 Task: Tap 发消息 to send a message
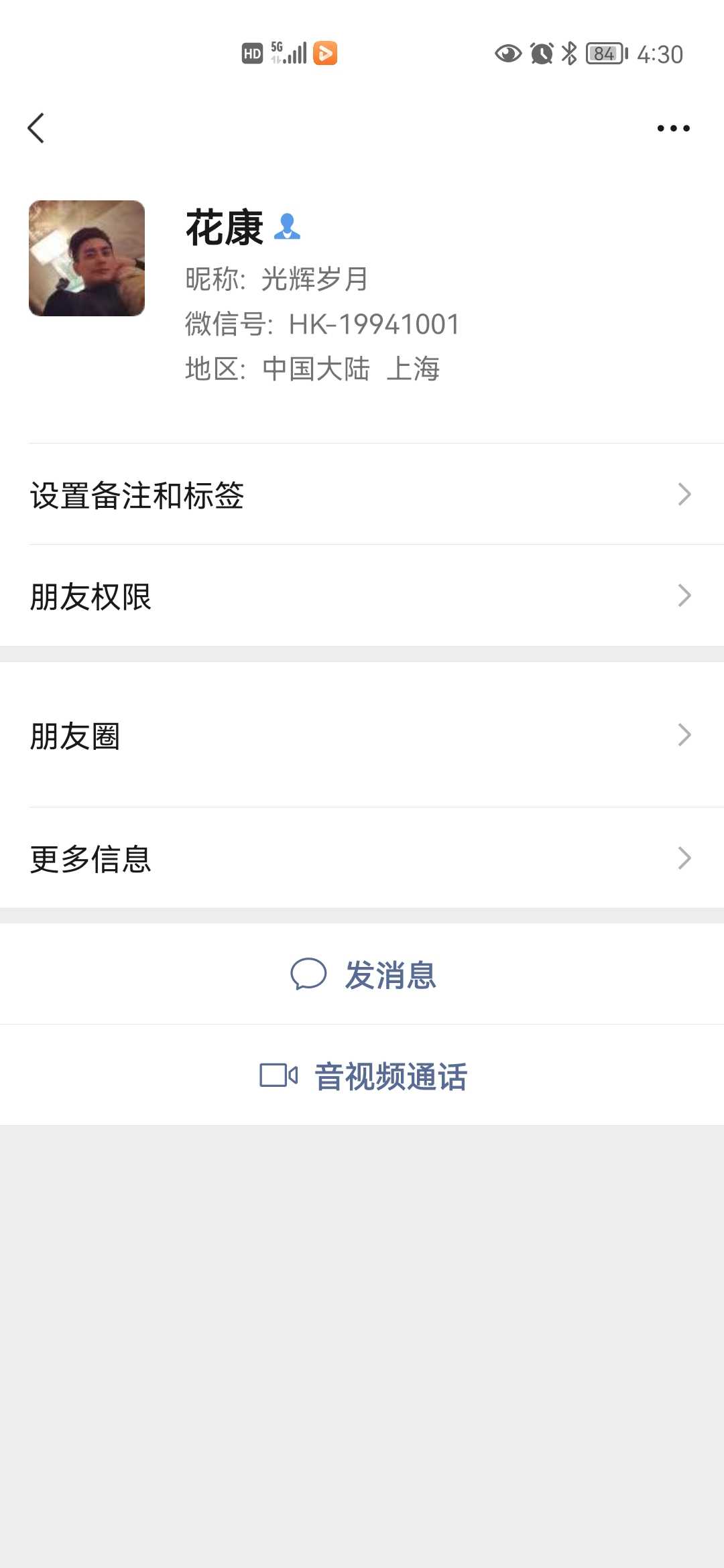[x=362, y=974]
